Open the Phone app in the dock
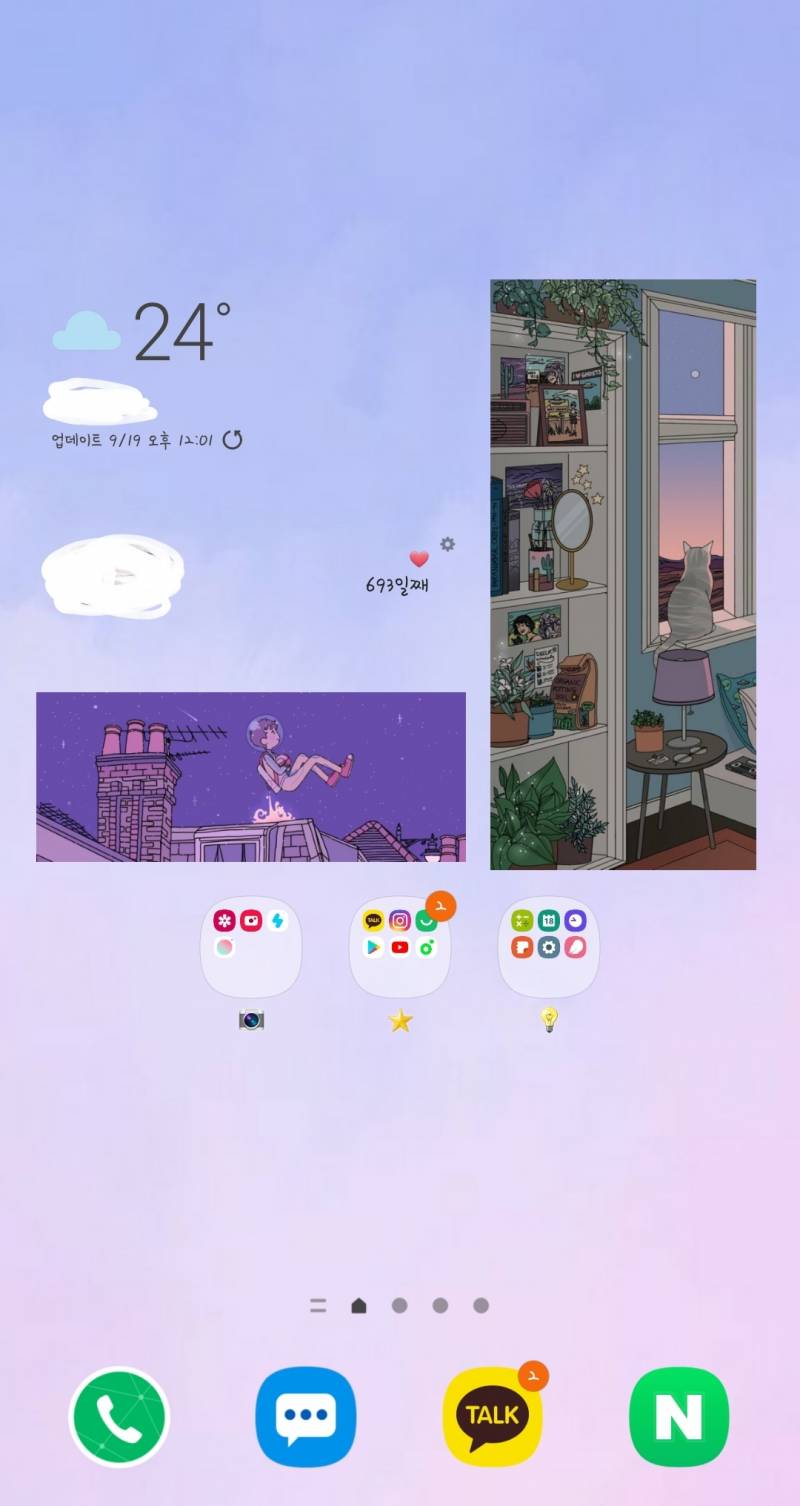The width and height of the screenshot is (800, 1506). 119,1416
